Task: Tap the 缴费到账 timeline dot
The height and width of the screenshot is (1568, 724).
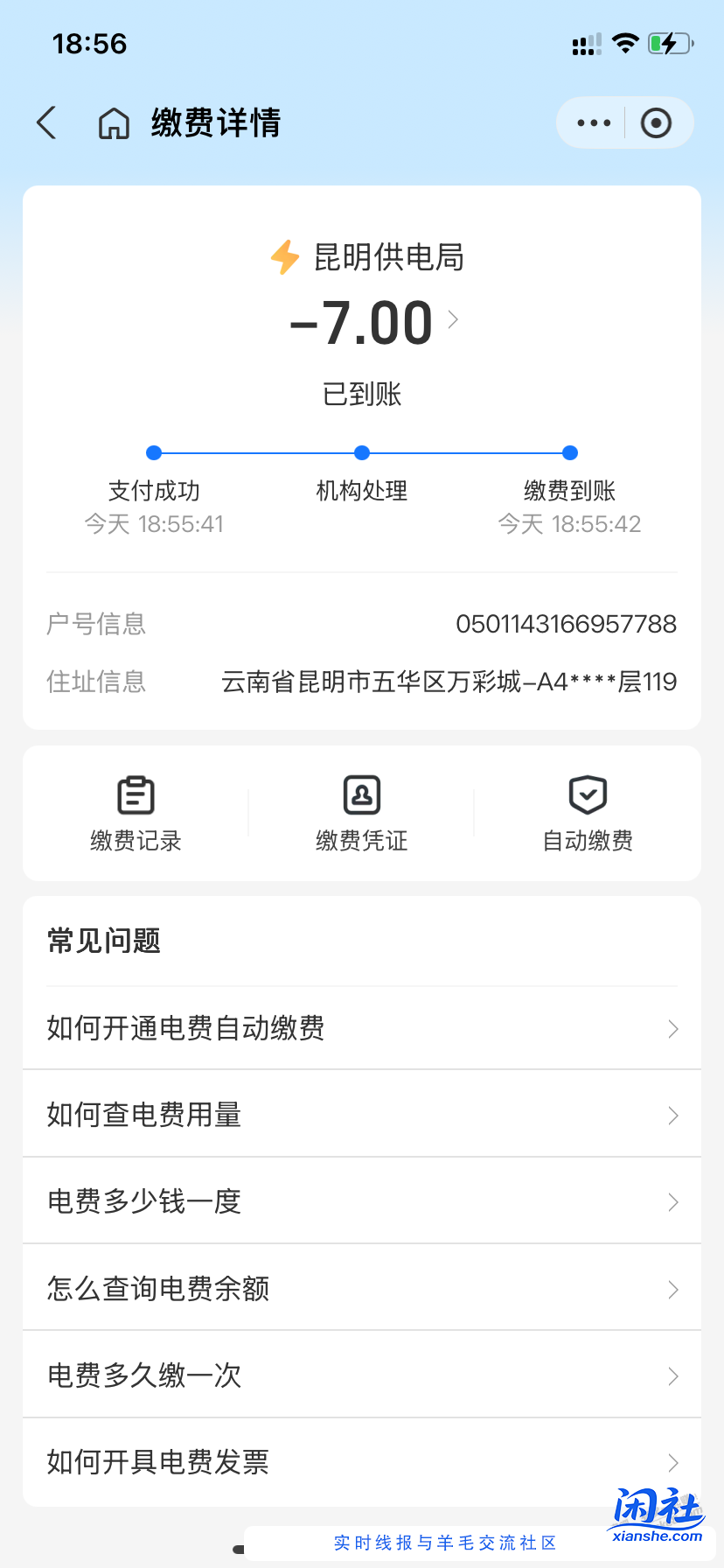Action: point(569,452)
